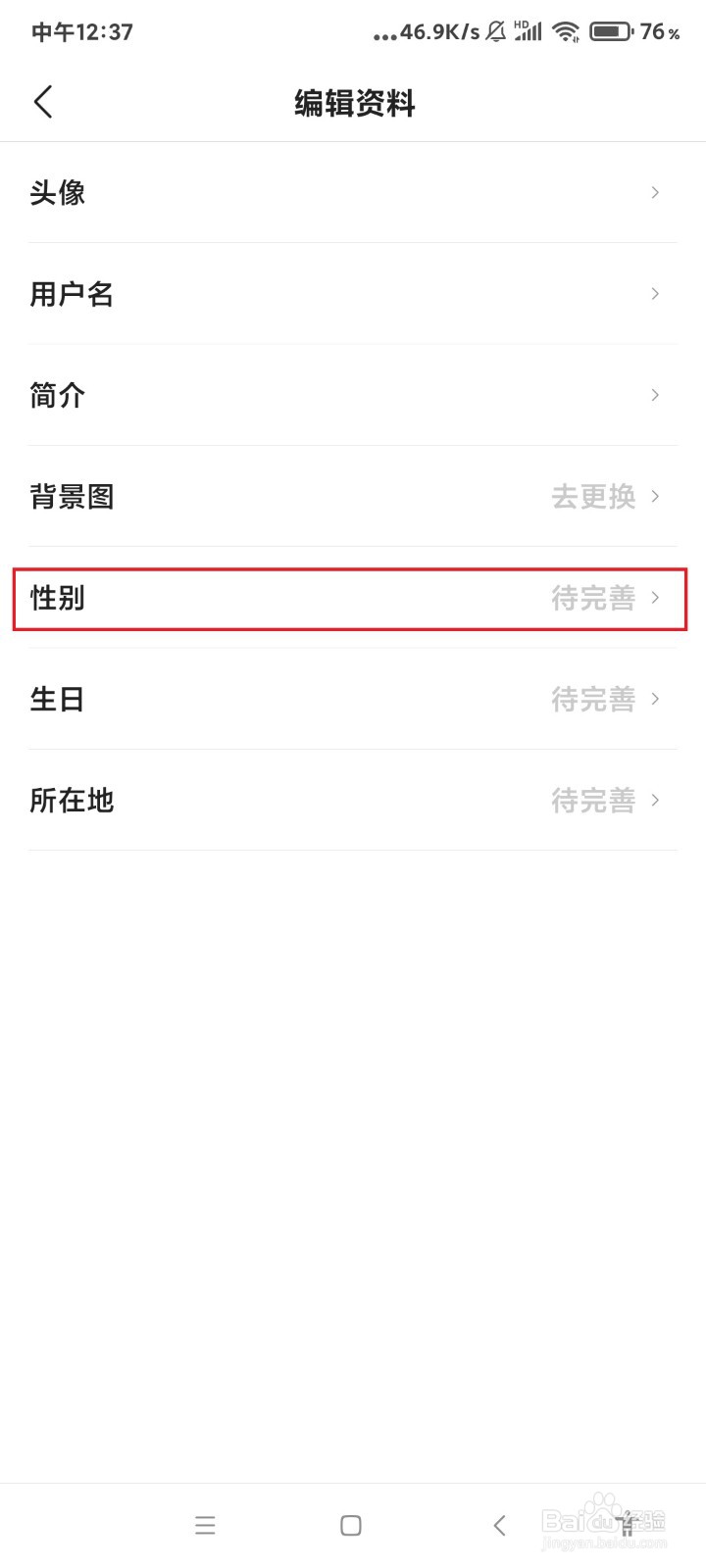Tap 去更换 to change background image
Viewport: 706px width, 1568px height.
592,497
